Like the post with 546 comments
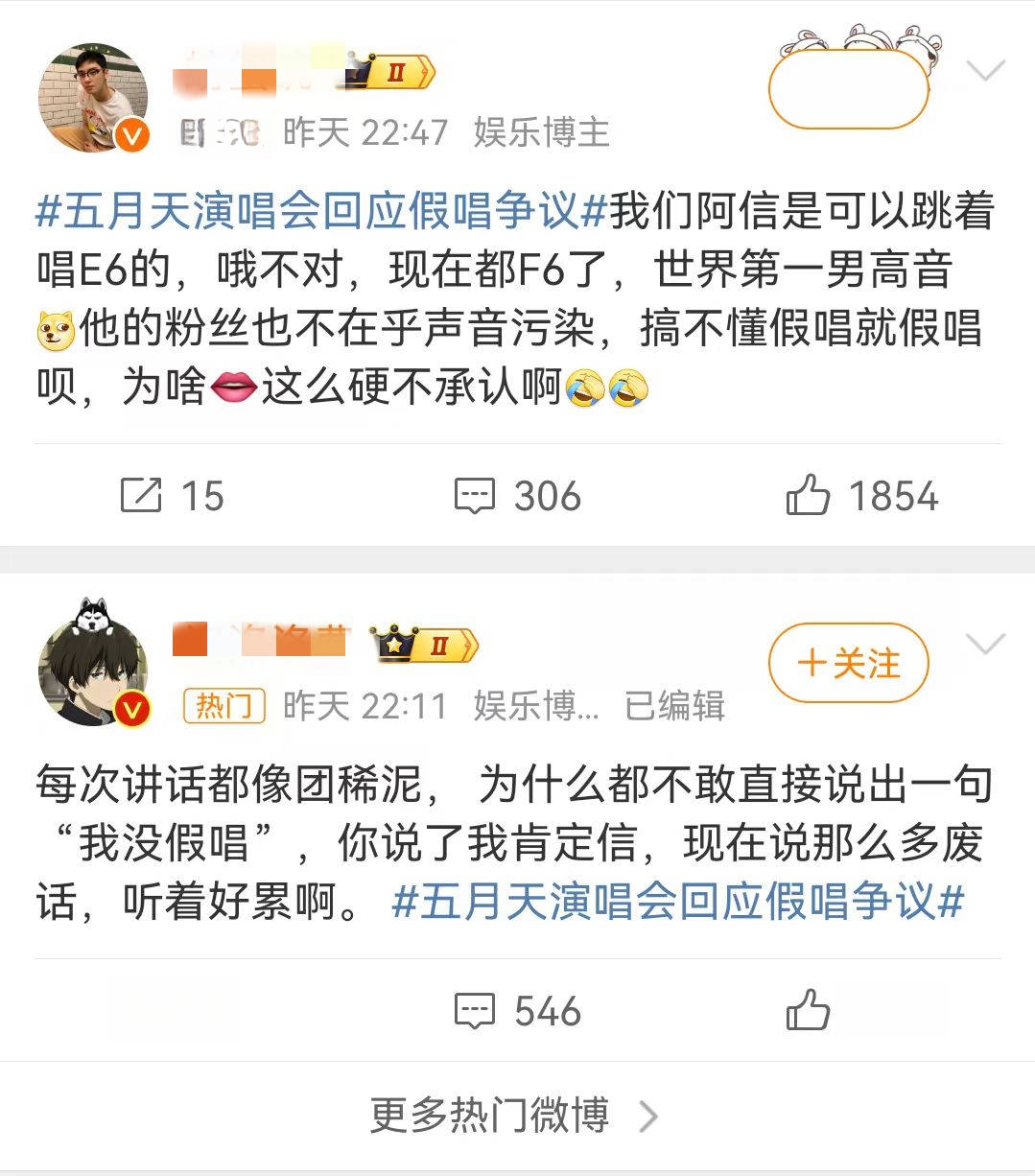The image size is (1035, 1176). 808,1011
